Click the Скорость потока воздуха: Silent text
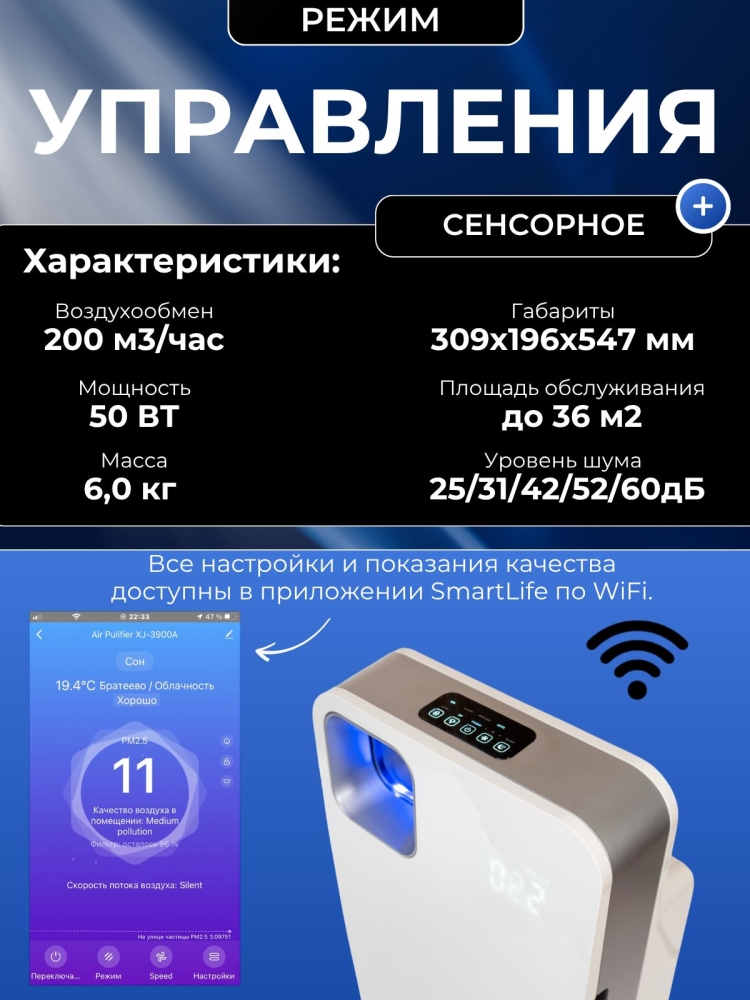This screenshot has height=1000, width=750. (135, 885)
